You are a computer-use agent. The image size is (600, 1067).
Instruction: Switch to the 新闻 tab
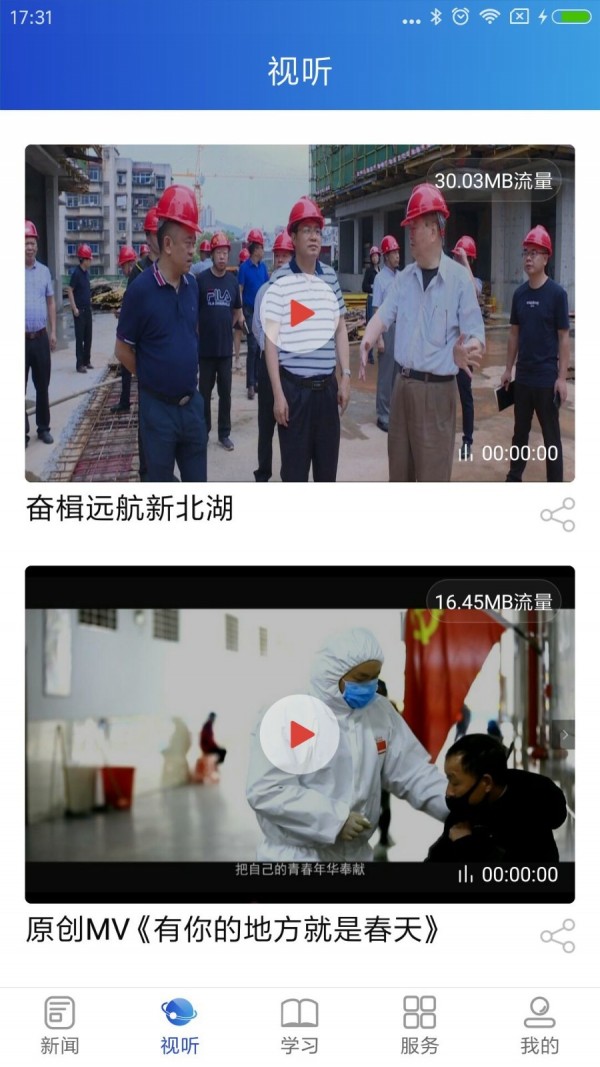60,1026
